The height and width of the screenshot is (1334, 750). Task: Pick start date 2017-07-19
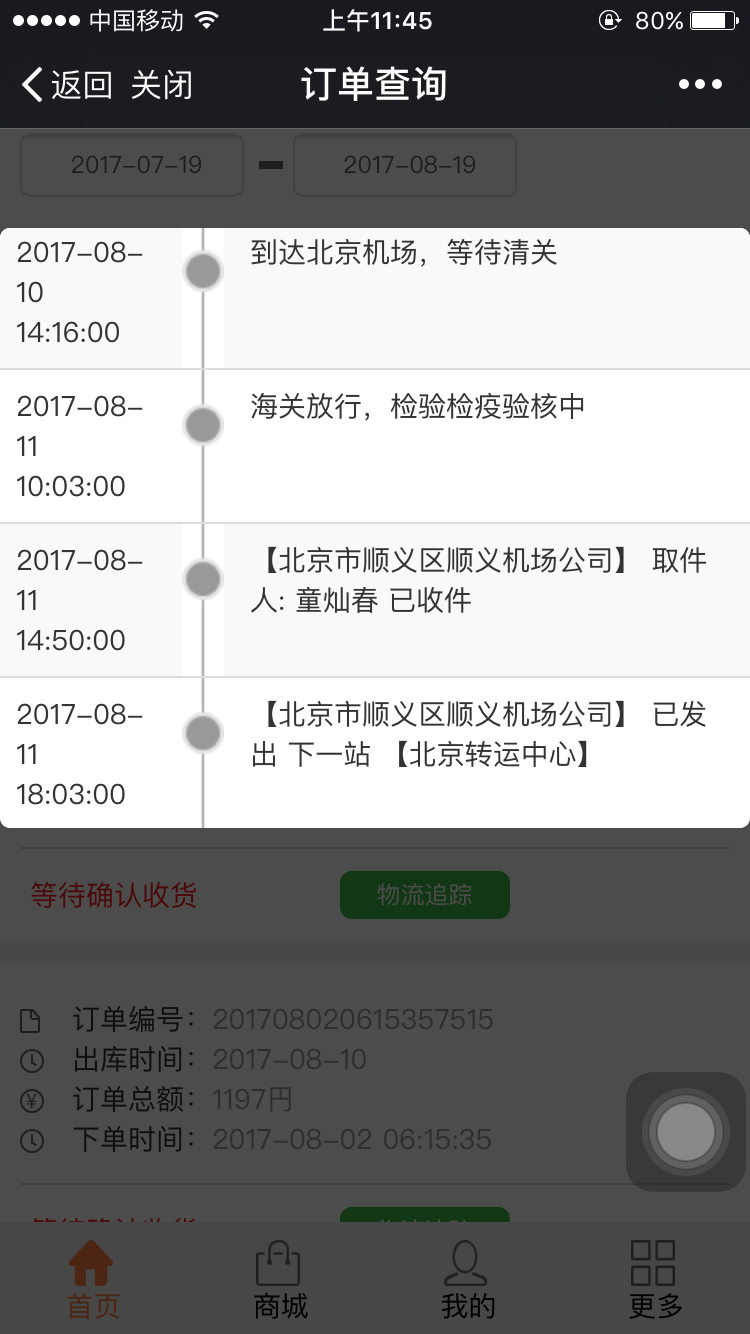[x=132, y=165]
